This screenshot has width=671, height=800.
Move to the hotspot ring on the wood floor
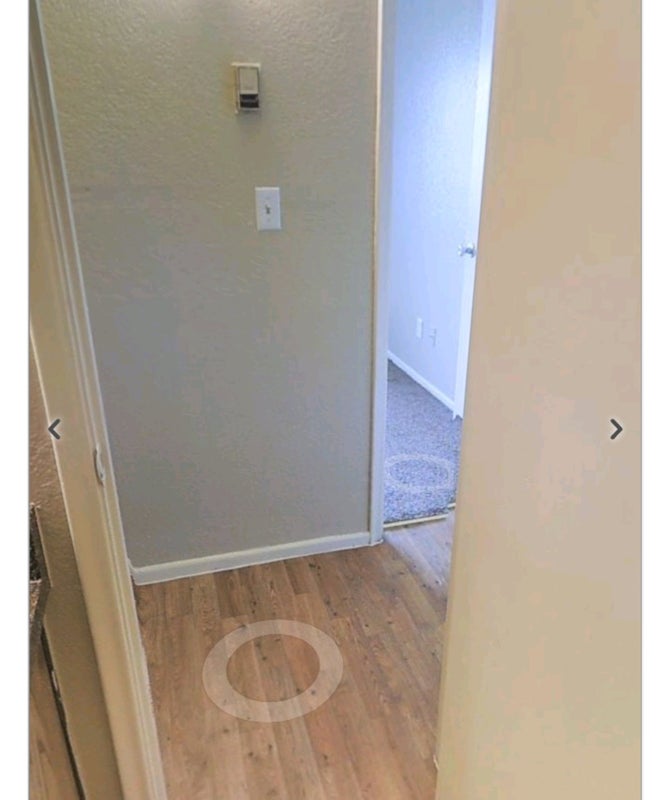273,670
